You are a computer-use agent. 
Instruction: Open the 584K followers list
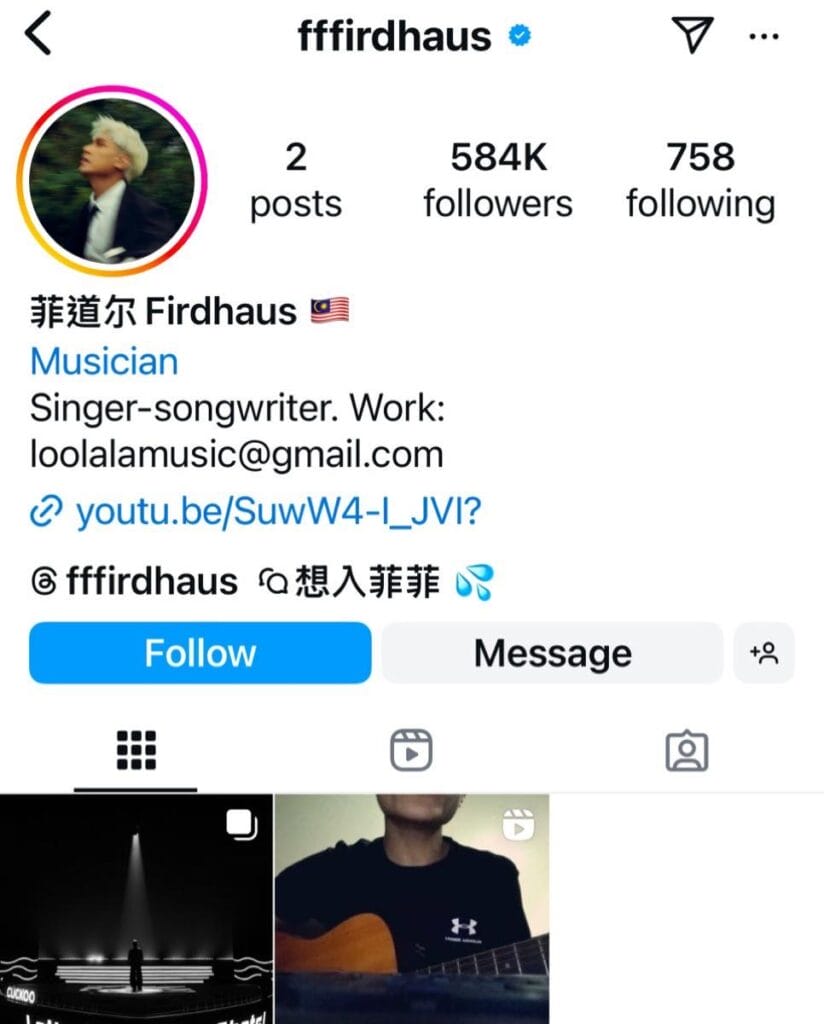497,180
